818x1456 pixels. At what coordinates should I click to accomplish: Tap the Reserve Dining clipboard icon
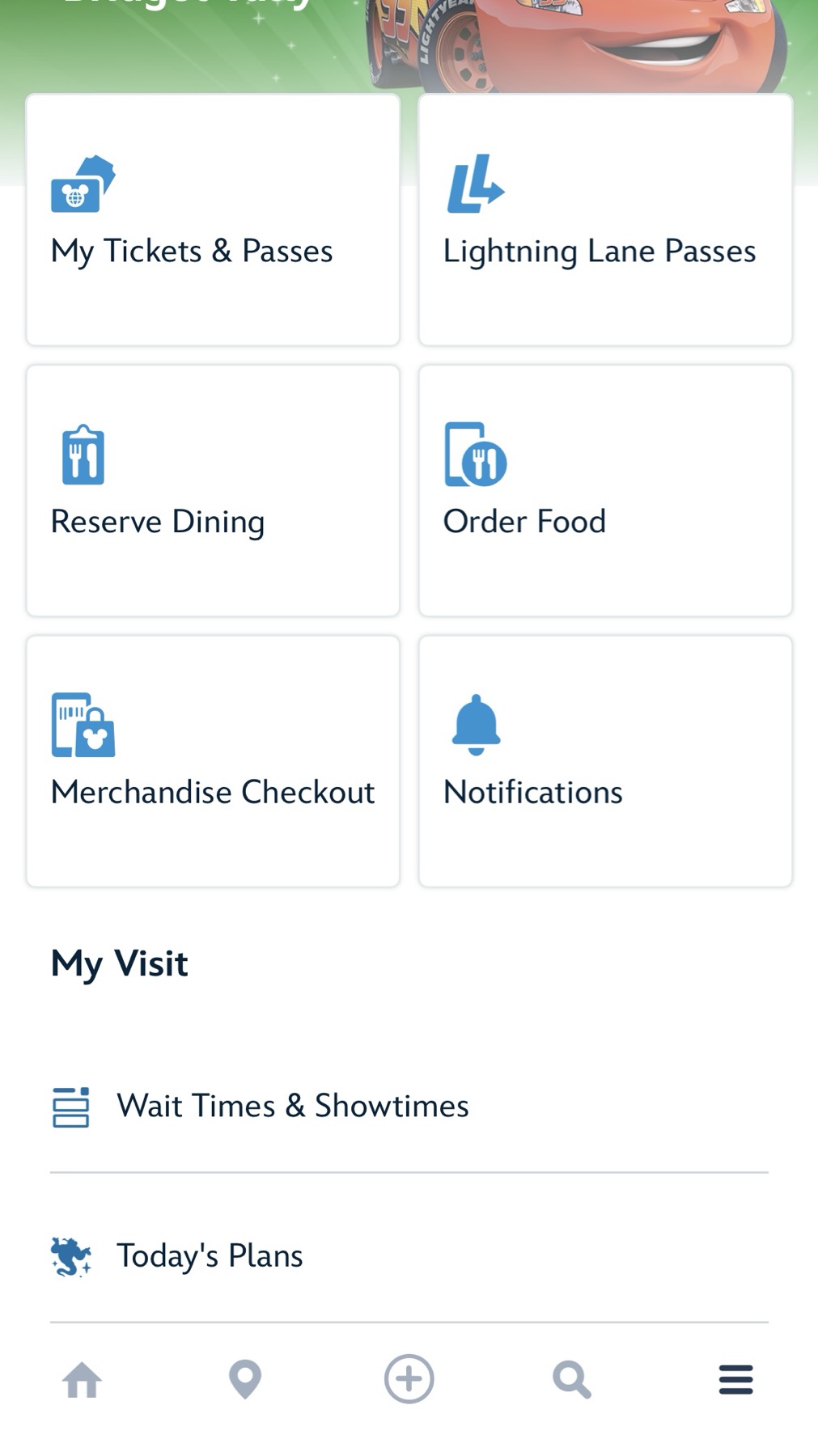83,456
